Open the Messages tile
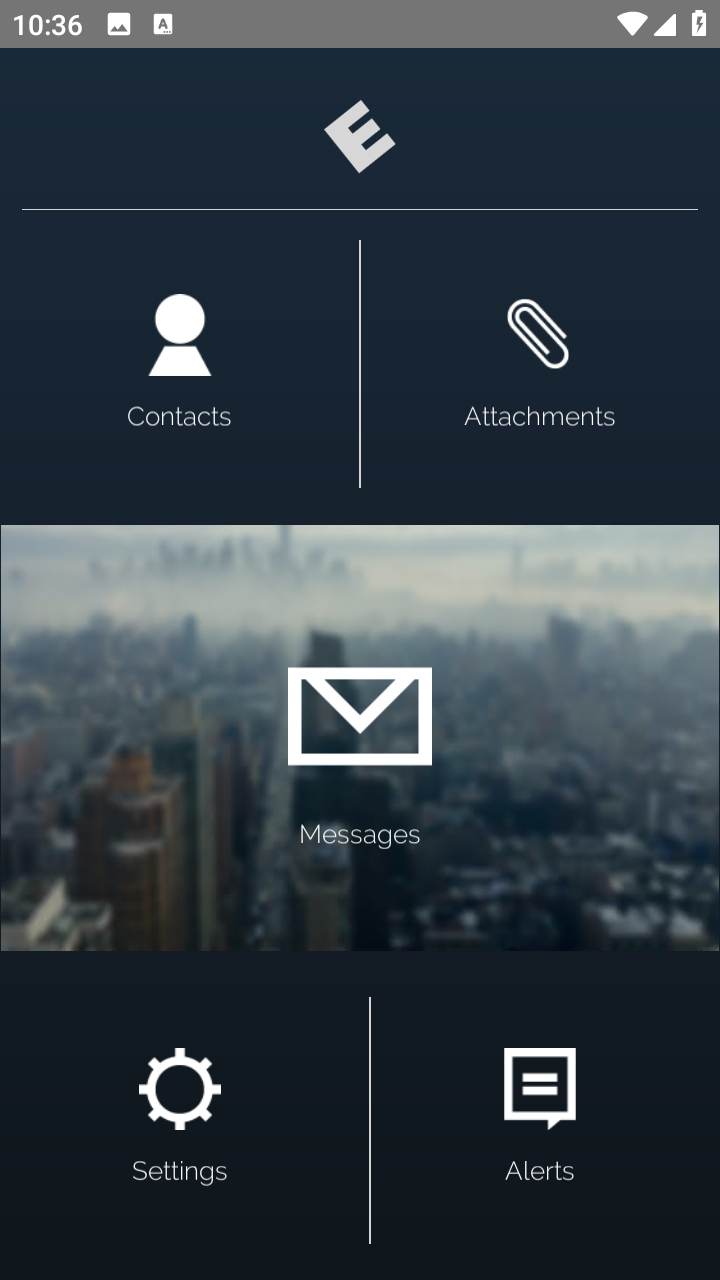The width and height of the screenshot is (720, 1280). pyautogui.click(x=360, y=738)
